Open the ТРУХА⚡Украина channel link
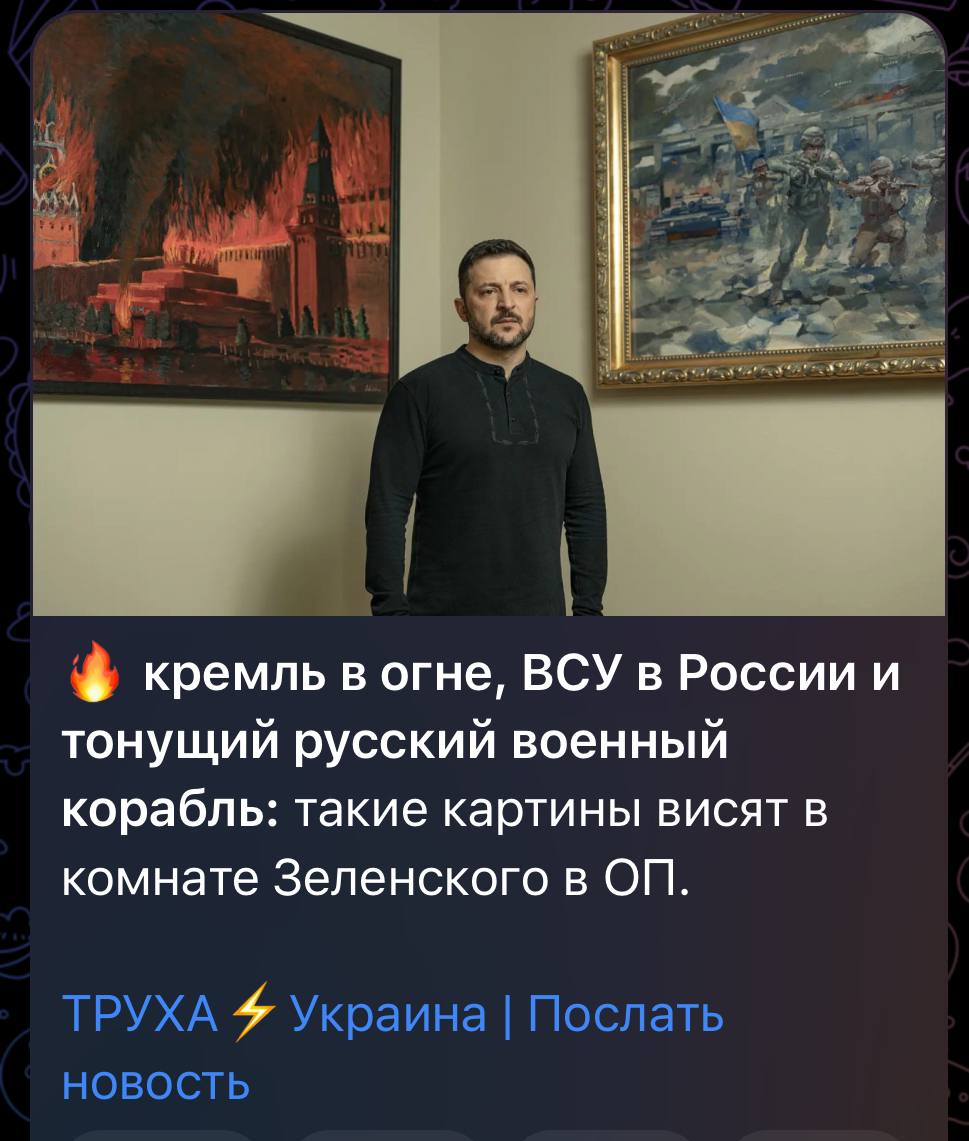Image resolution: width=969 pixels, height=1141 pixels. tap(274, 1016)
